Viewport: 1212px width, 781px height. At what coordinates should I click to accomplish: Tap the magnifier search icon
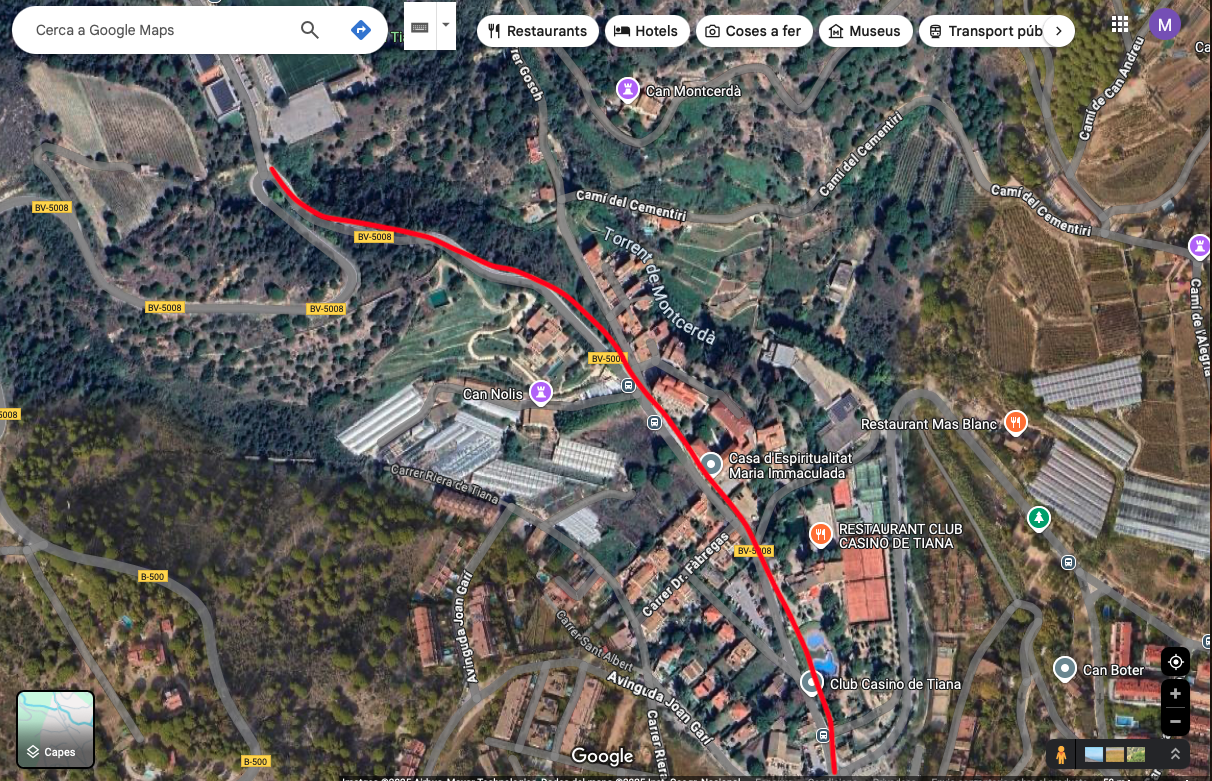pos(310,30)
